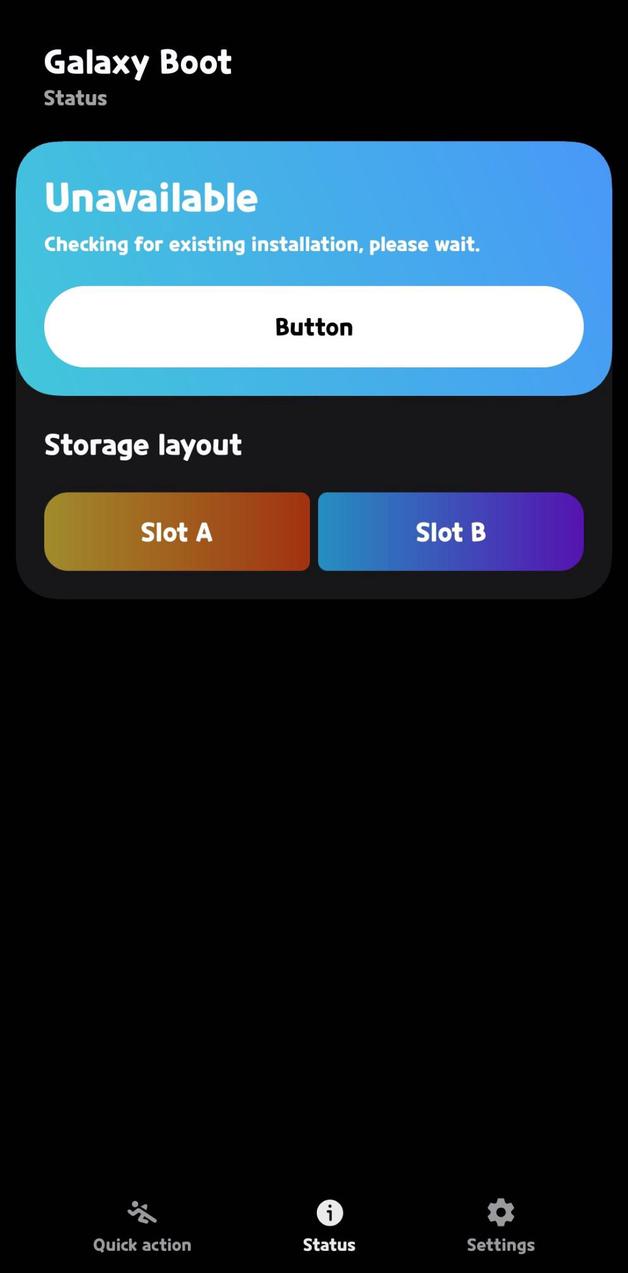Go to the Settings tab

[500, 1227]
